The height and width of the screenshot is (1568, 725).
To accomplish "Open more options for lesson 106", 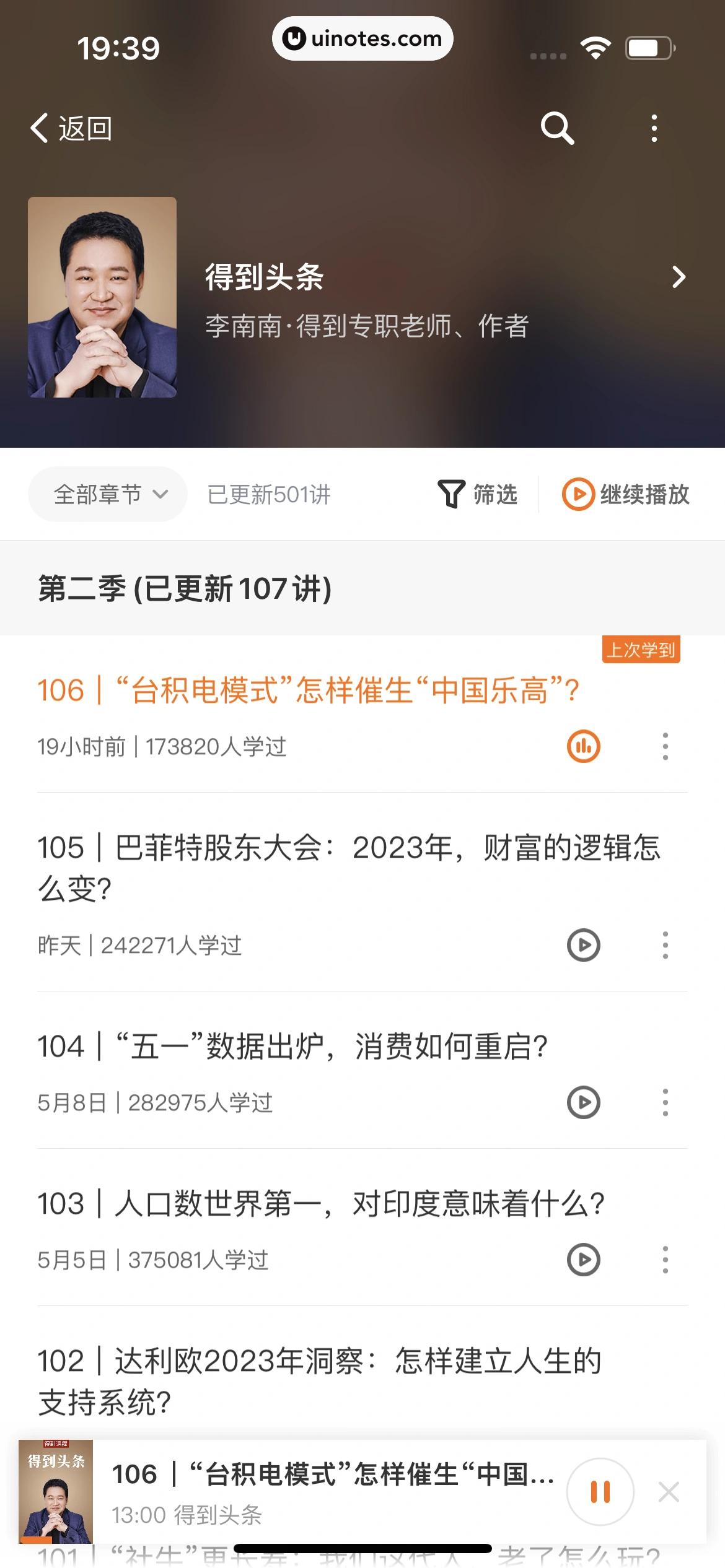I will [665, 746].
